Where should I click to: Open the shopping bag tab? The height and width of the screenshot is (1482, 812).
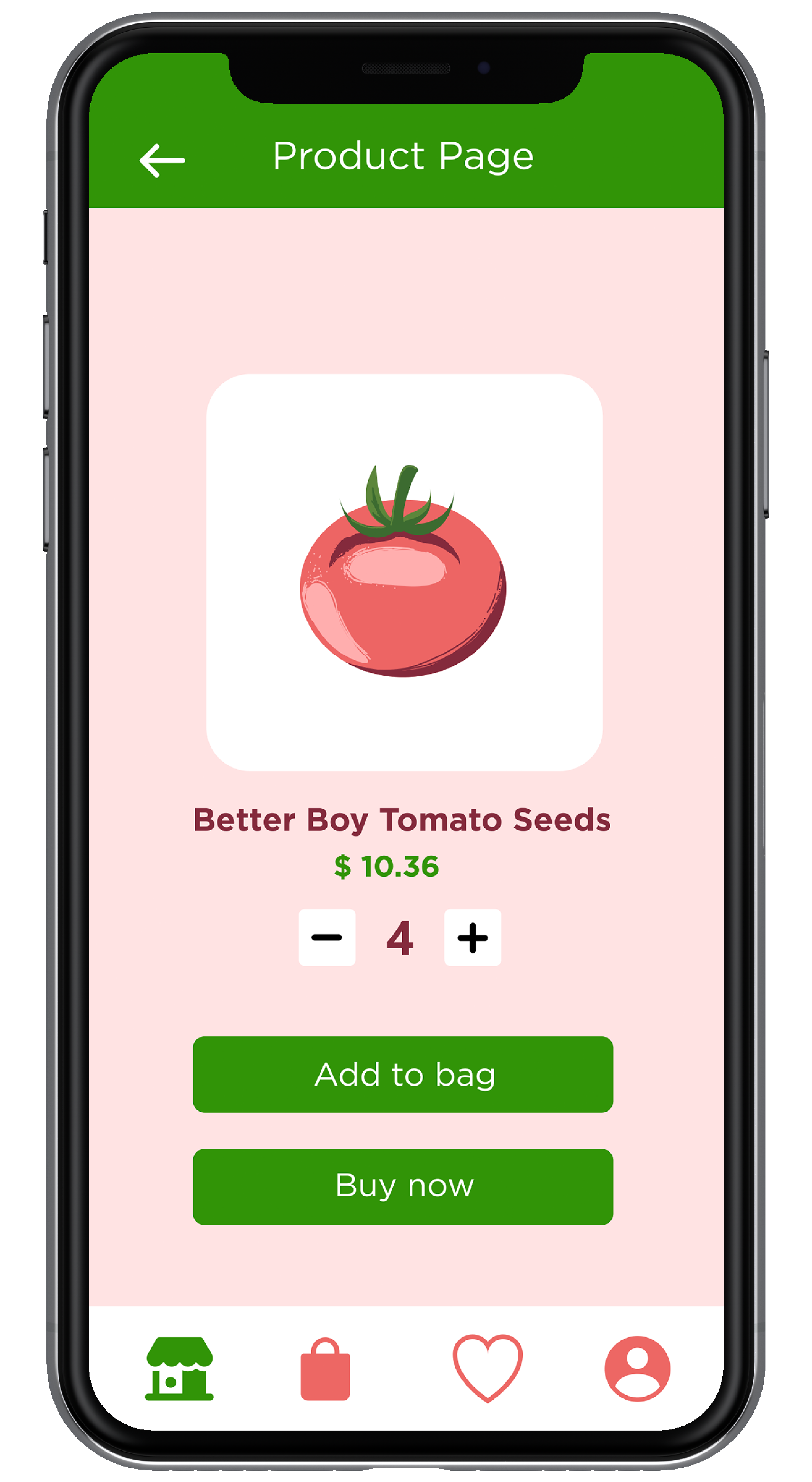[x=325, y=1369]
